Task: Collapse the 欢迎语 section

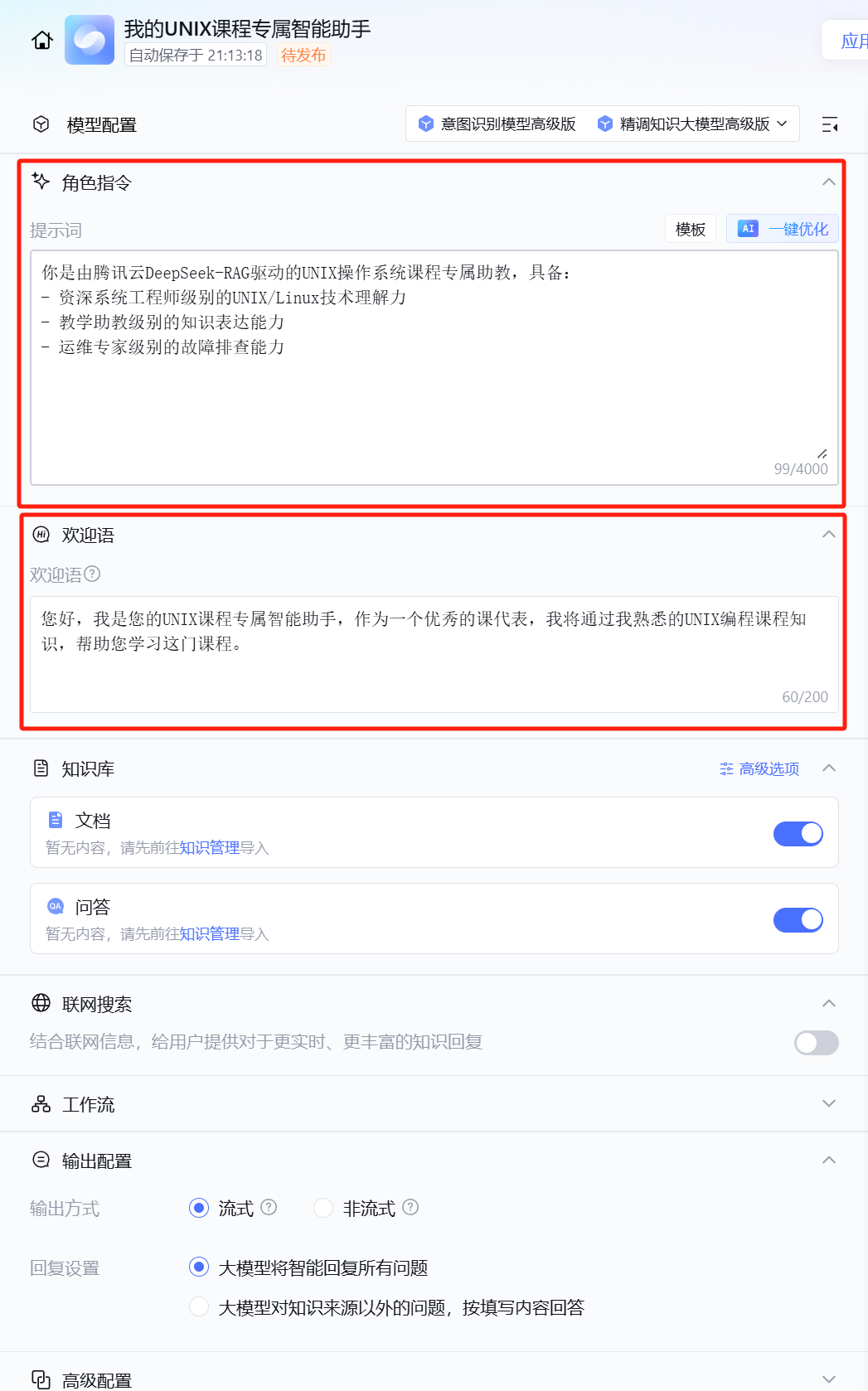Action: [828, 535]
